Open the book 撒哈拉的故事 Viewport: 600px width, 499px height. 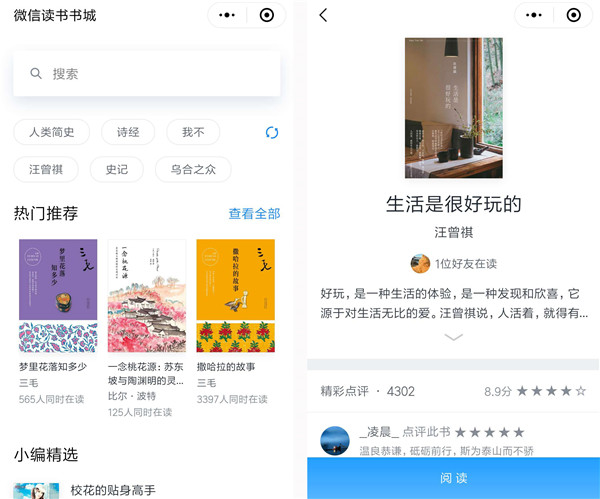click(235, 296)
